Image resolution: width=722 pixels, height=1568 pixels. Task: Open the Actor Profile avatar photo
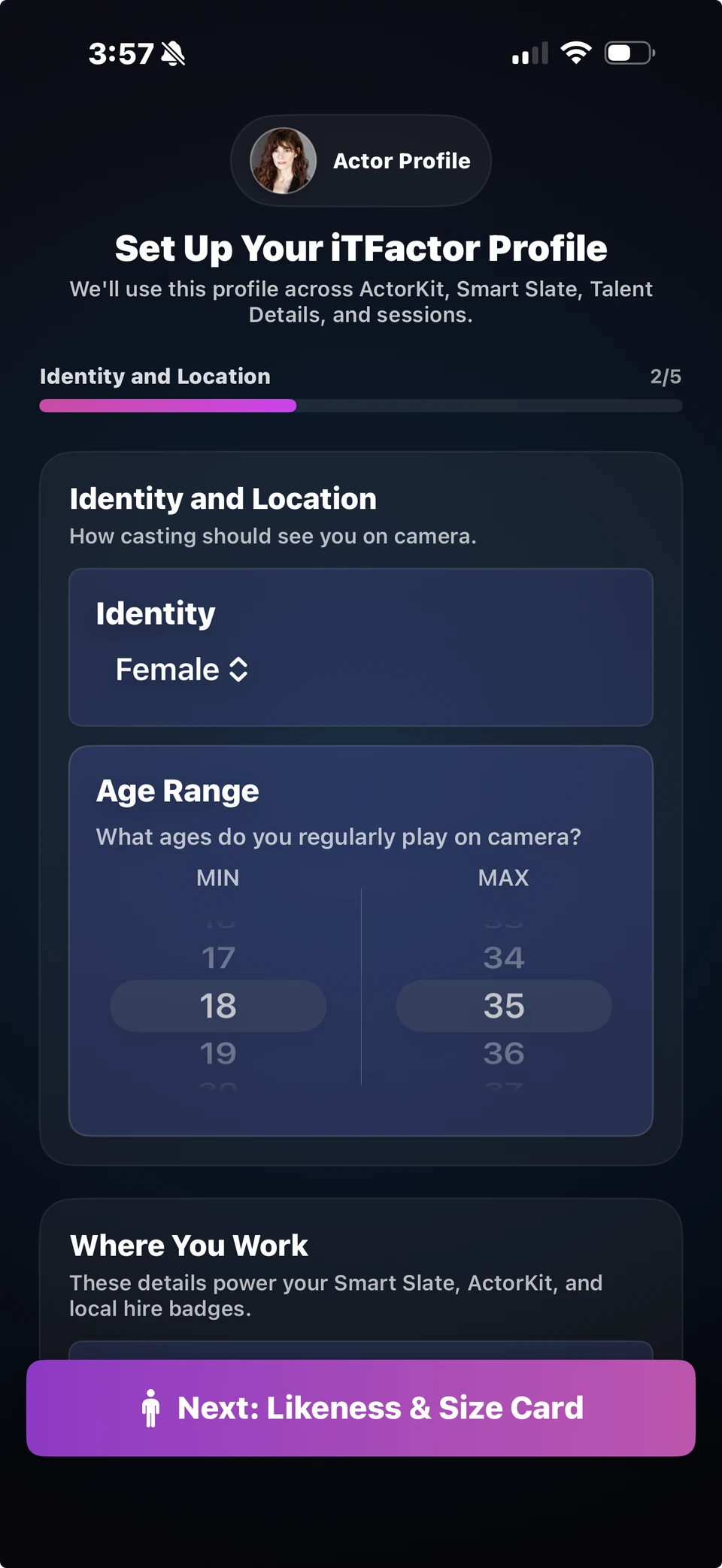[x=284, y=161]
